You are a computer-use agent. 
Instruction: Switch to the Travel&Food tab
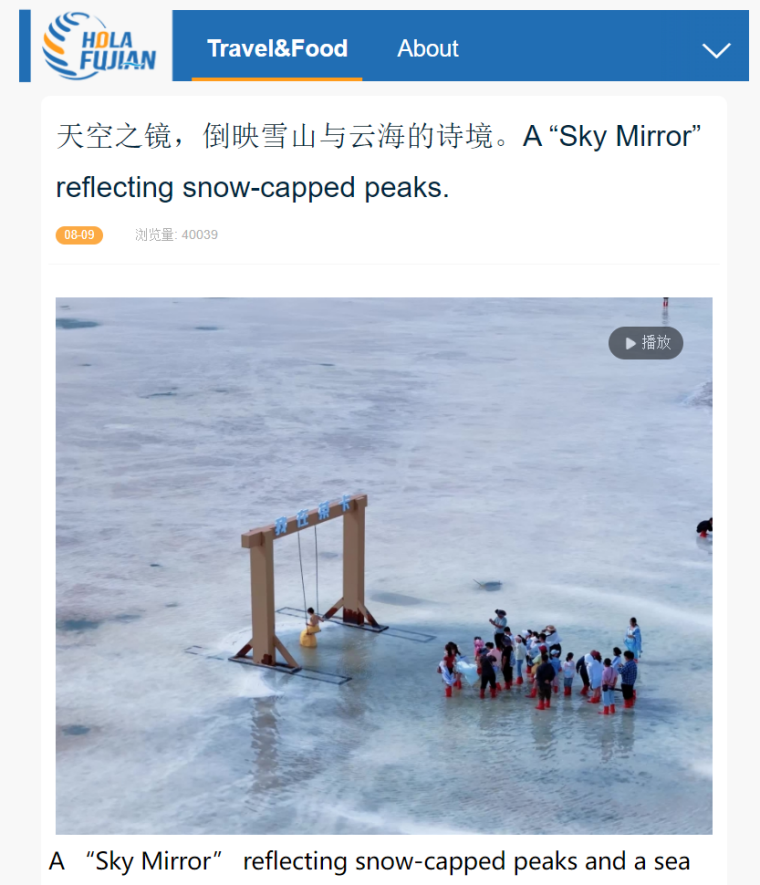pyautogui.click(x=277, y=48)
